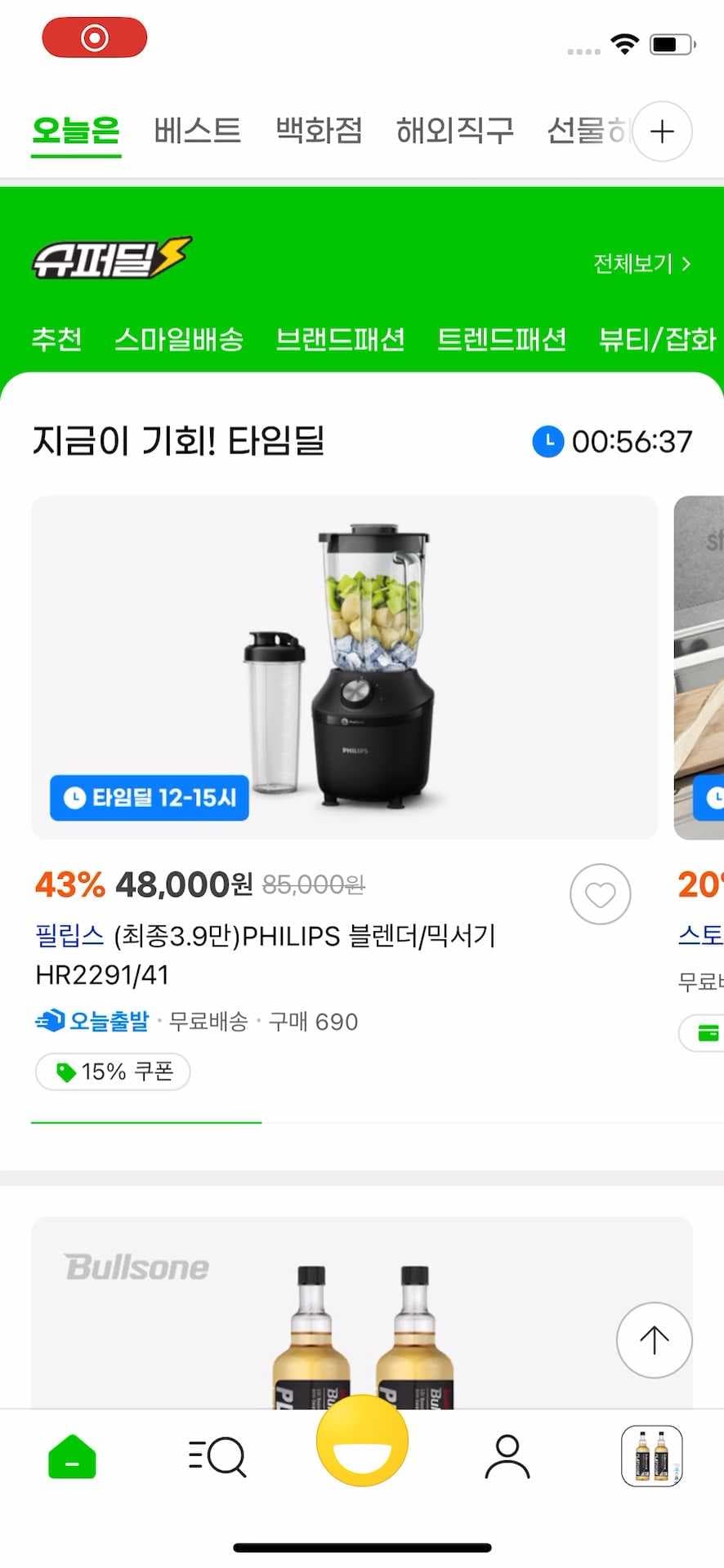Click the plus icon beside category tabs

point(662,131)
